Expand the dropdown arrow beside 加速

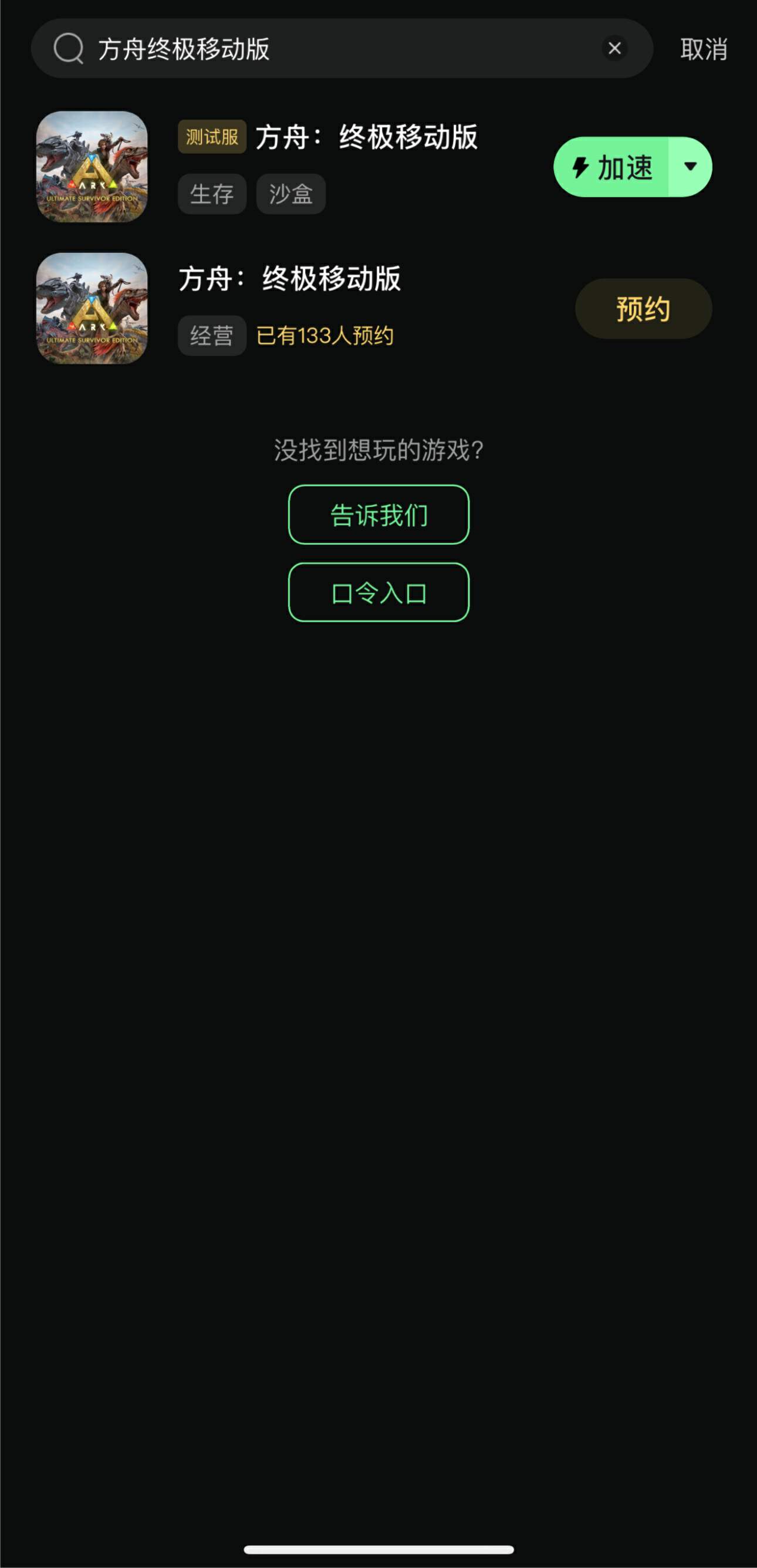coord(690,167)
